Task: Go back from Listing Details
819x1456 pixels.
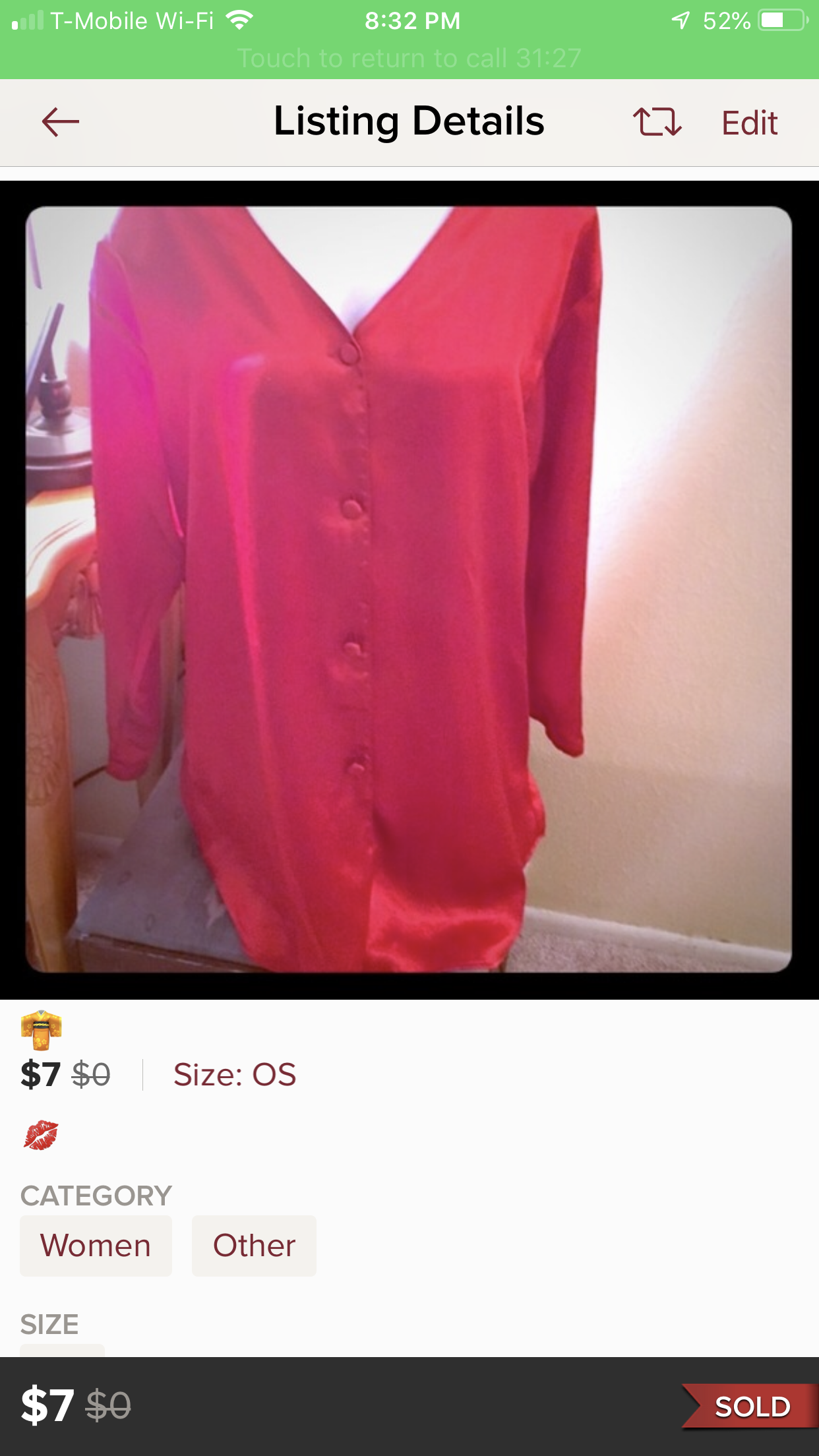Action: click(60, 122)
